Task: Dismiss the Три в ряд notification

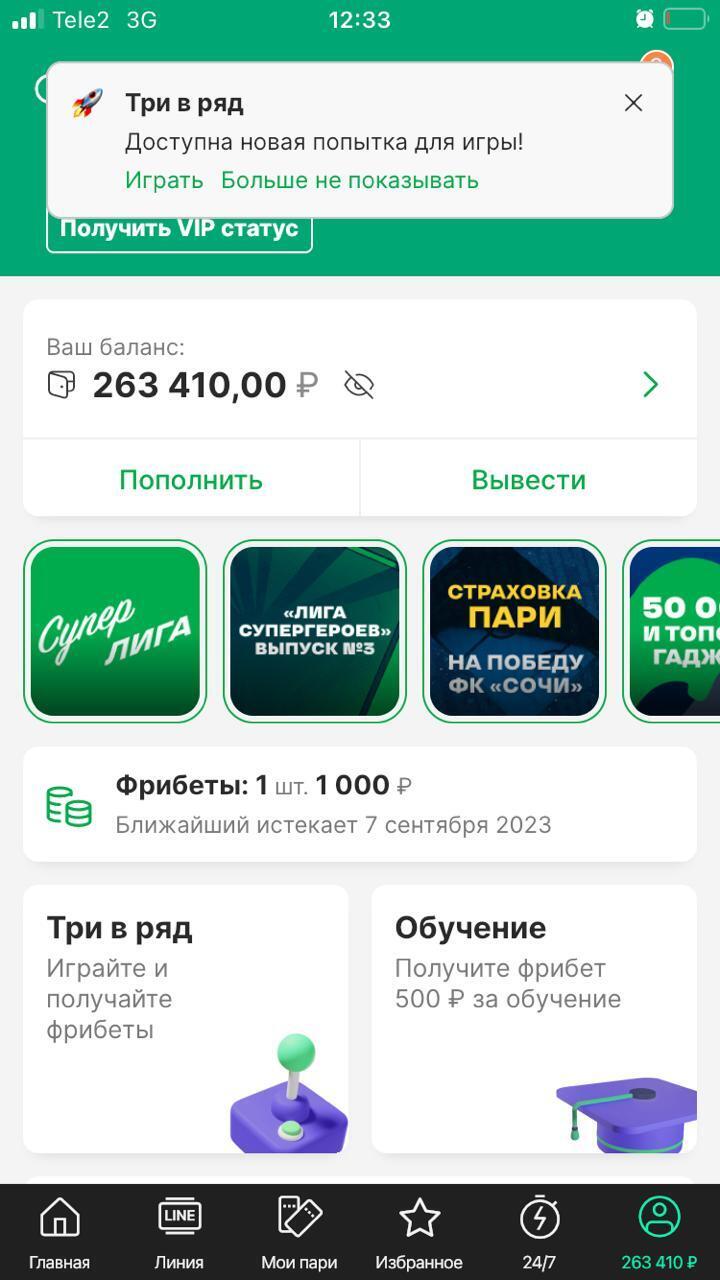Action: 633,103
